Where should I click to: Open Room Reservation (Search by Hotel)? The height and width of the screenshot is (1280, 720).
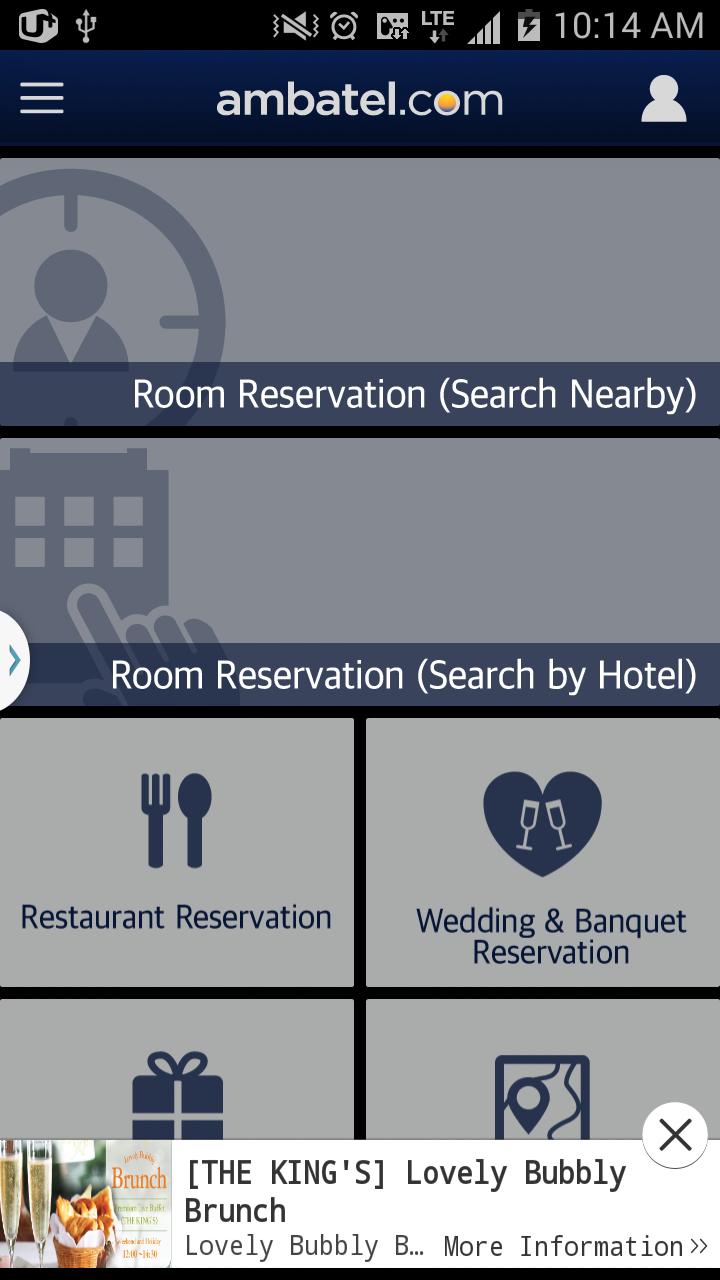[360, 572]
